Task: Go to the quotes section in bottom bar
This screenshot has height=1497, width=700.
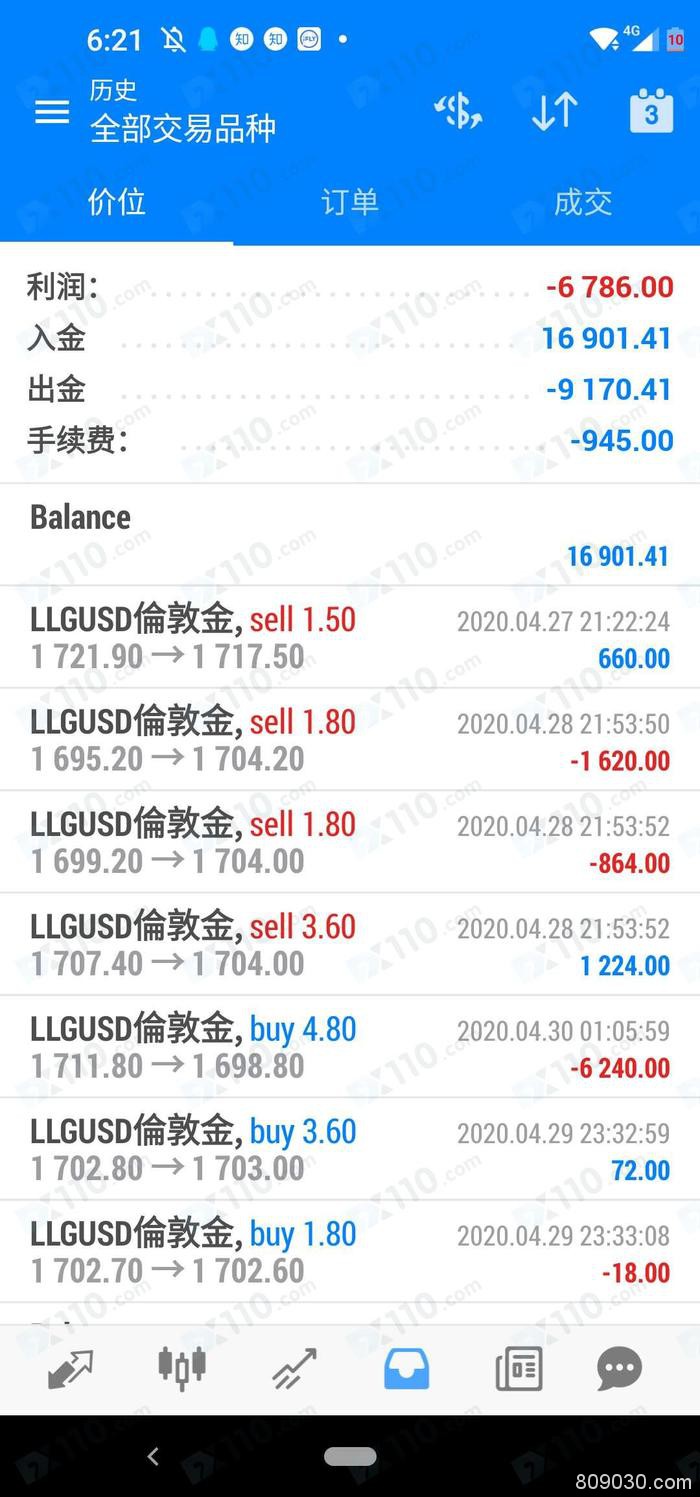Action: [x=70, y=1368]
